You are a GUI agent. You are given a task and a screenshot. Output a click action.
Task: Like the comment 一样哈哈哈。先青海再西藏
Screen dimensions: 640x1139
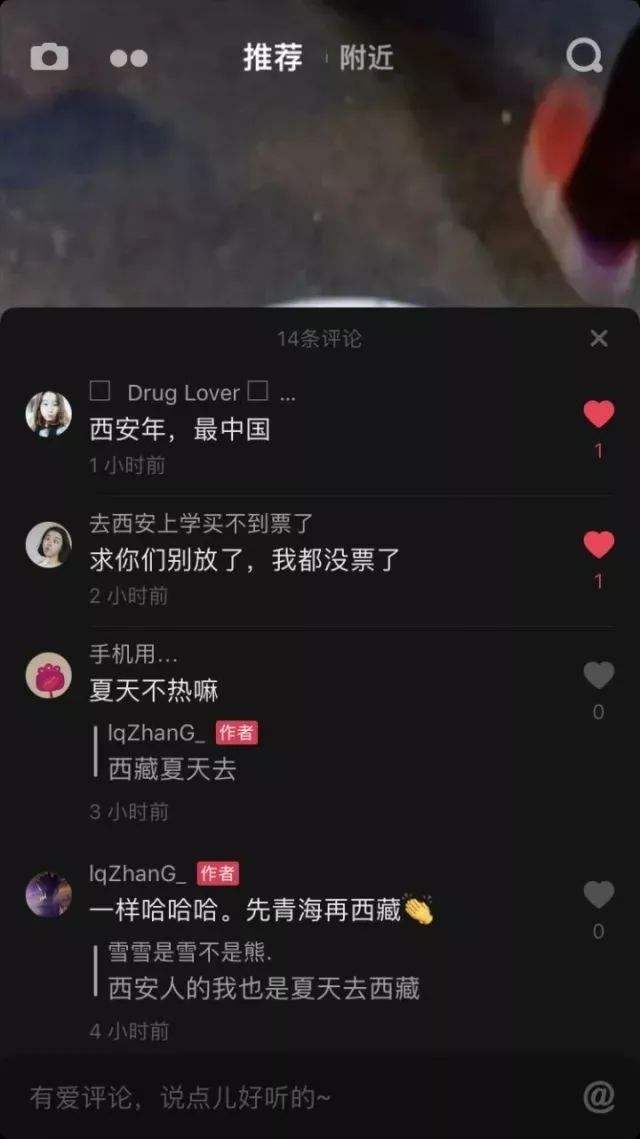tap(598, 894)
